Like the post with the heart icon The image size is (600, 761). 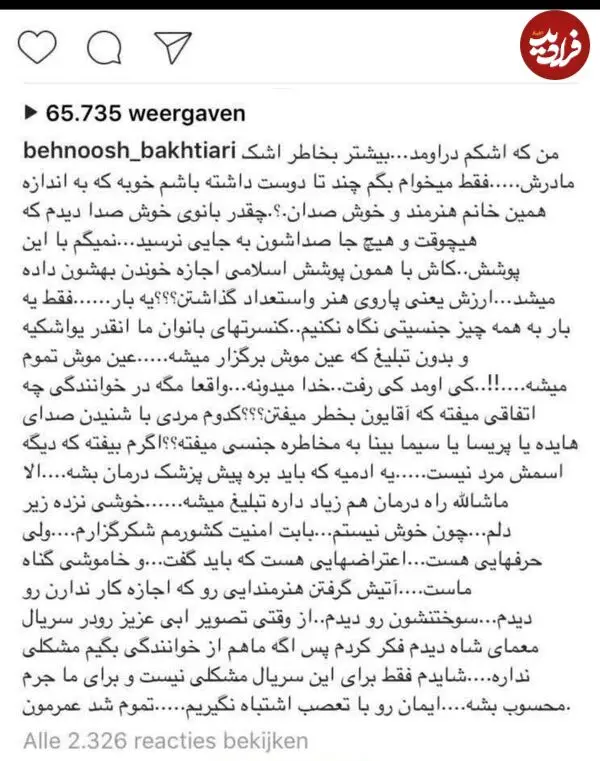(37, 47)
